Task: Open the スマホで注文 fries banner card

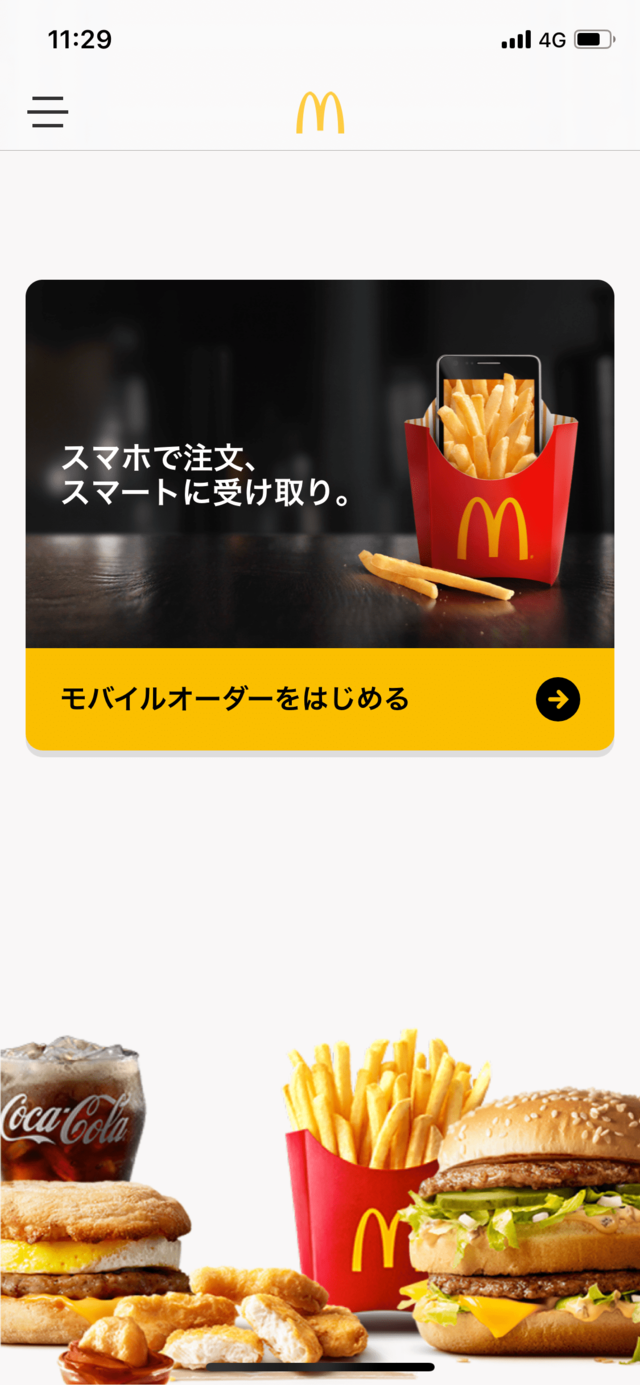Action: click(x=320, y=464)
